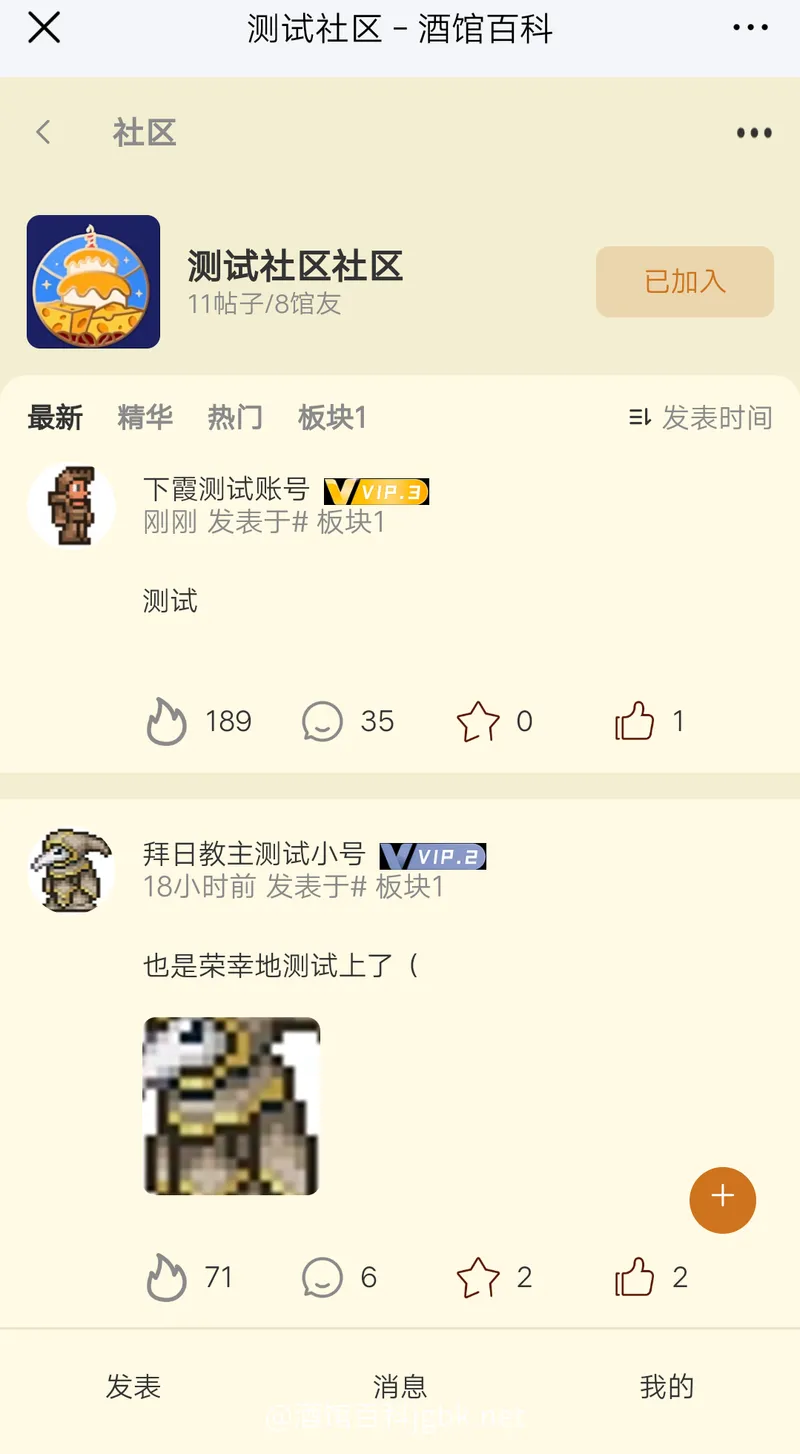The height and width of the screenshot is (1454, 800).
Task: Close the webview with the X icon
Action: click(44, 28)
